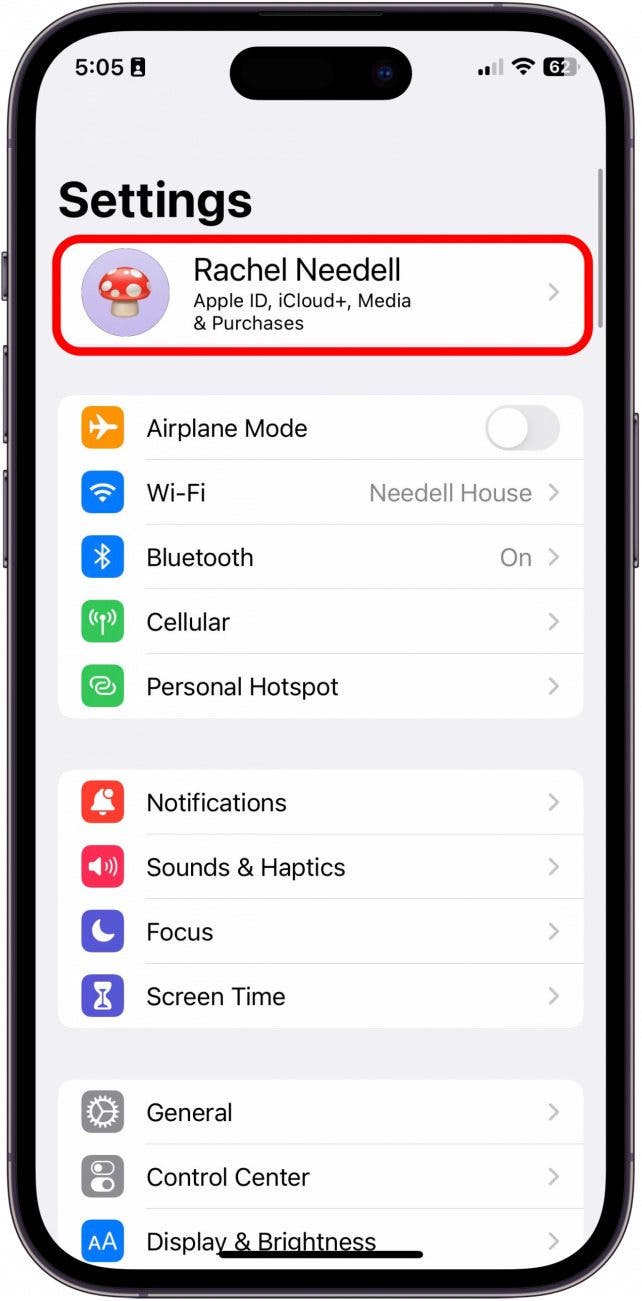The width and height of the screenshot is (642, 1301).
Task: Go to Cellular settings
Action: (x=320, y=622)
